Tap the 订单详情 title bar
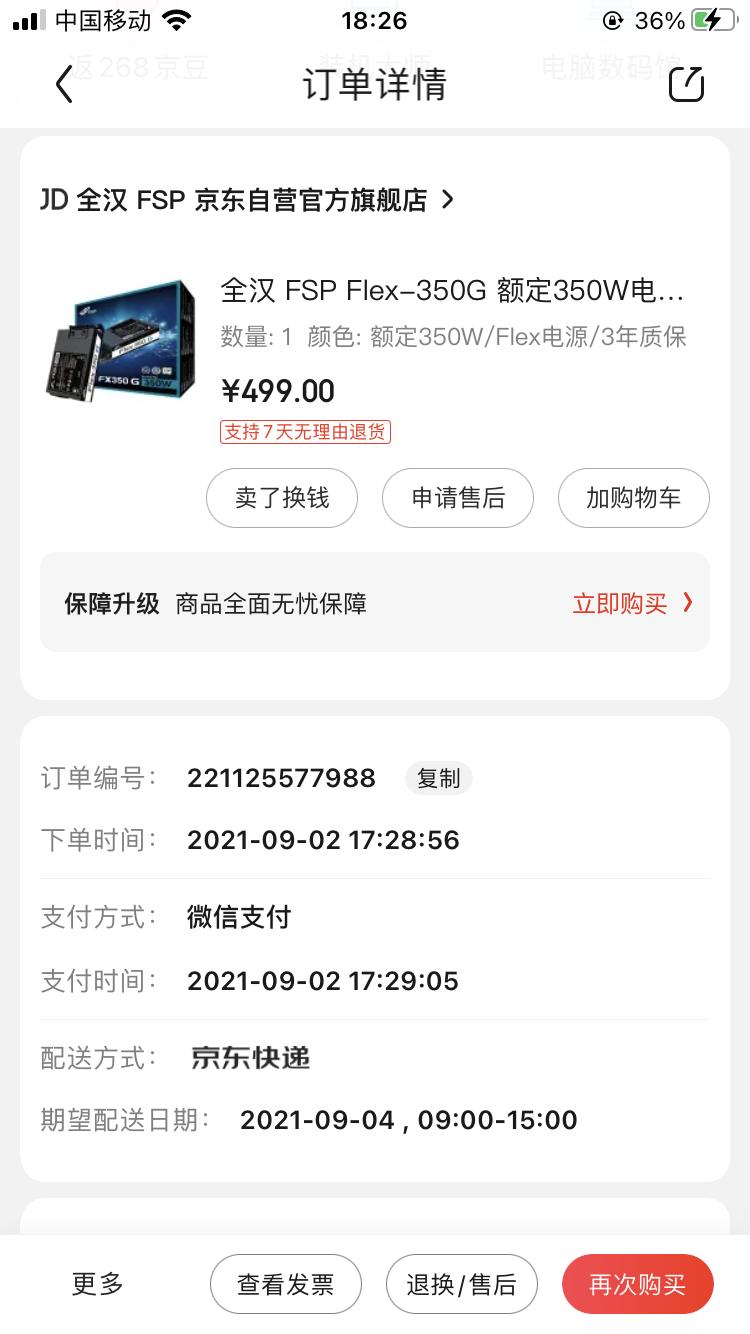The height and width of the screenshot is (1334, 750). 375,84
